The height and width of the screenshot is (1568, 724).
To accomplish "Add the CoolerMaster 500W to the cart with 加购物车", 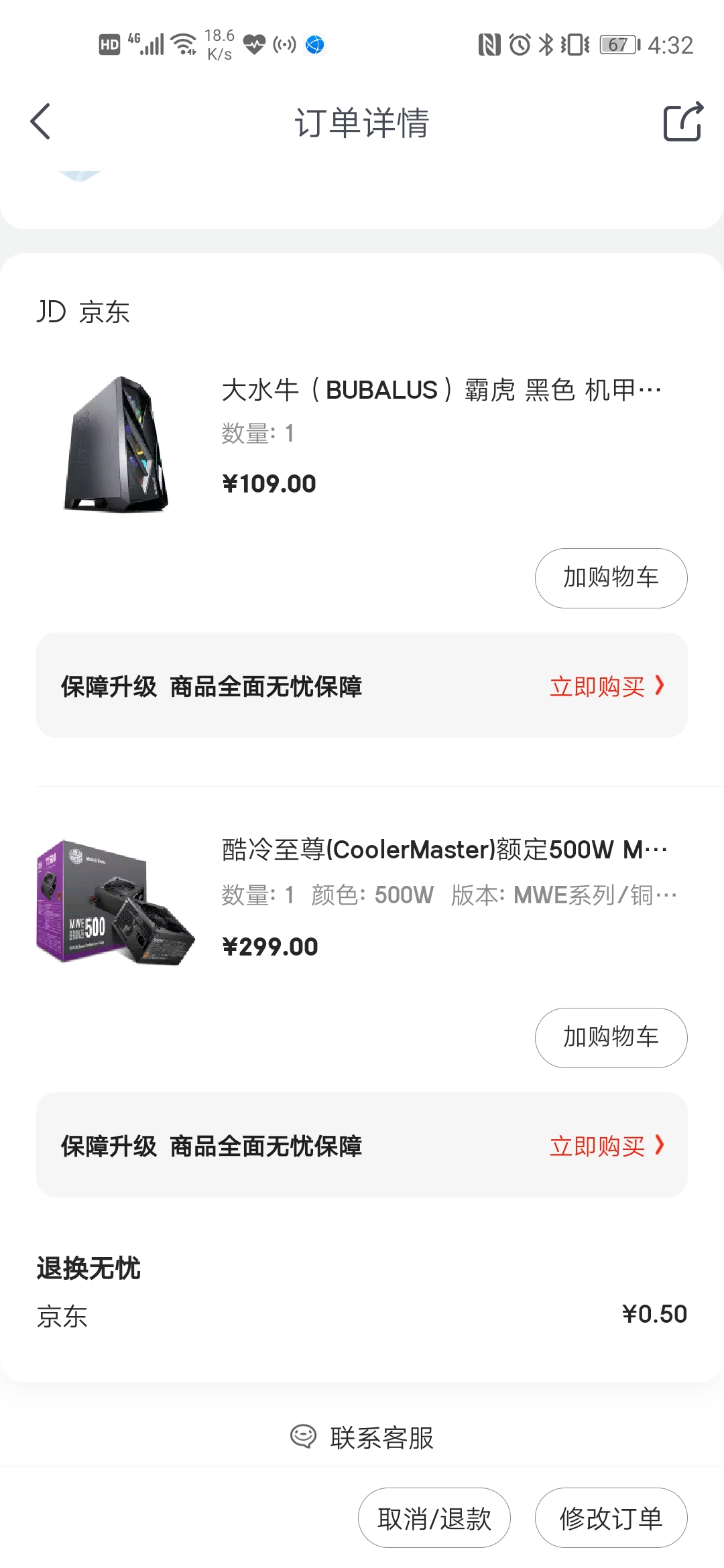I will [x=611, y=1037].
